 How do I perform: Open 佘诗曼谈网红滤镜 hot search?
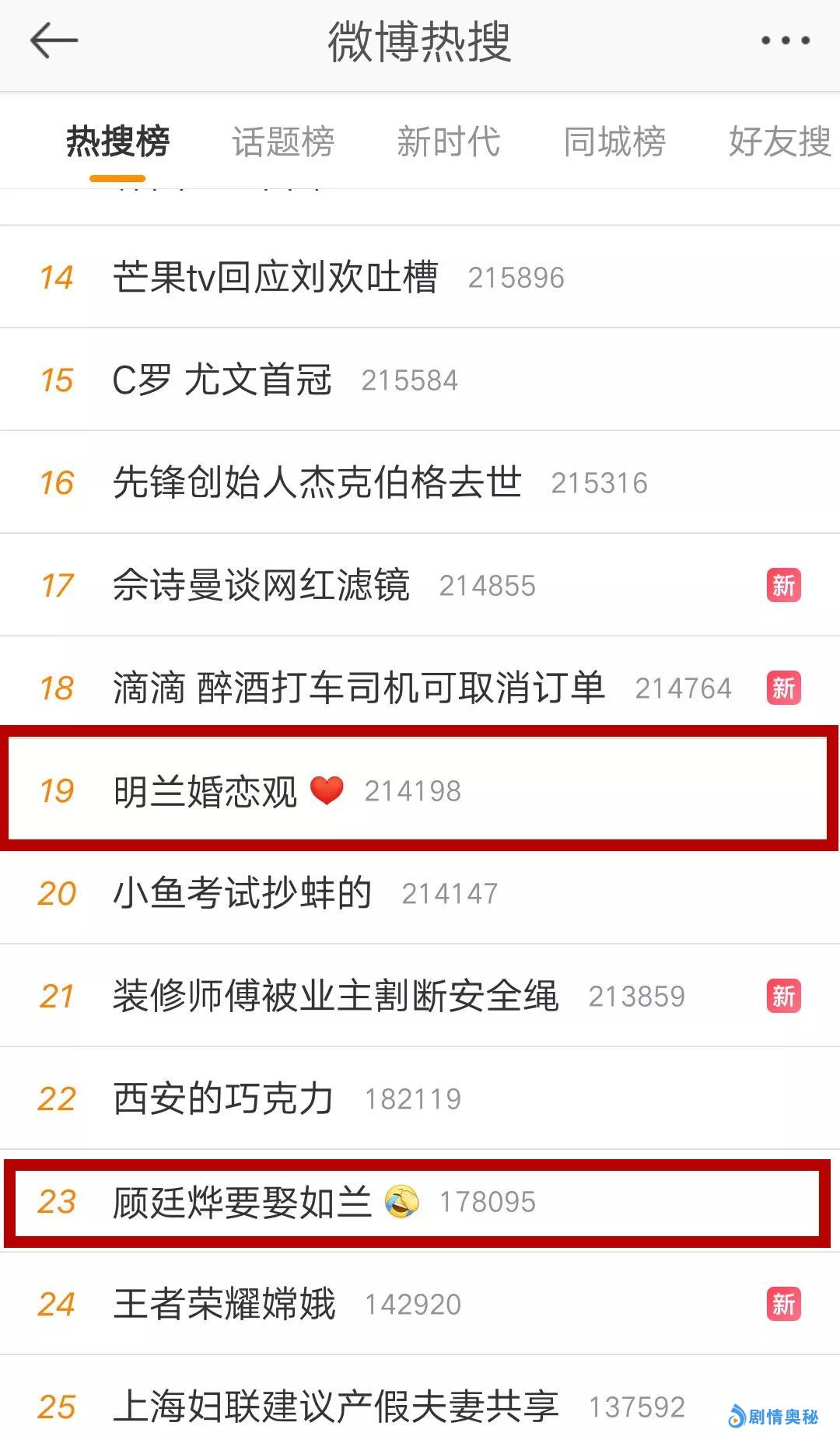(x=420, y=585)
